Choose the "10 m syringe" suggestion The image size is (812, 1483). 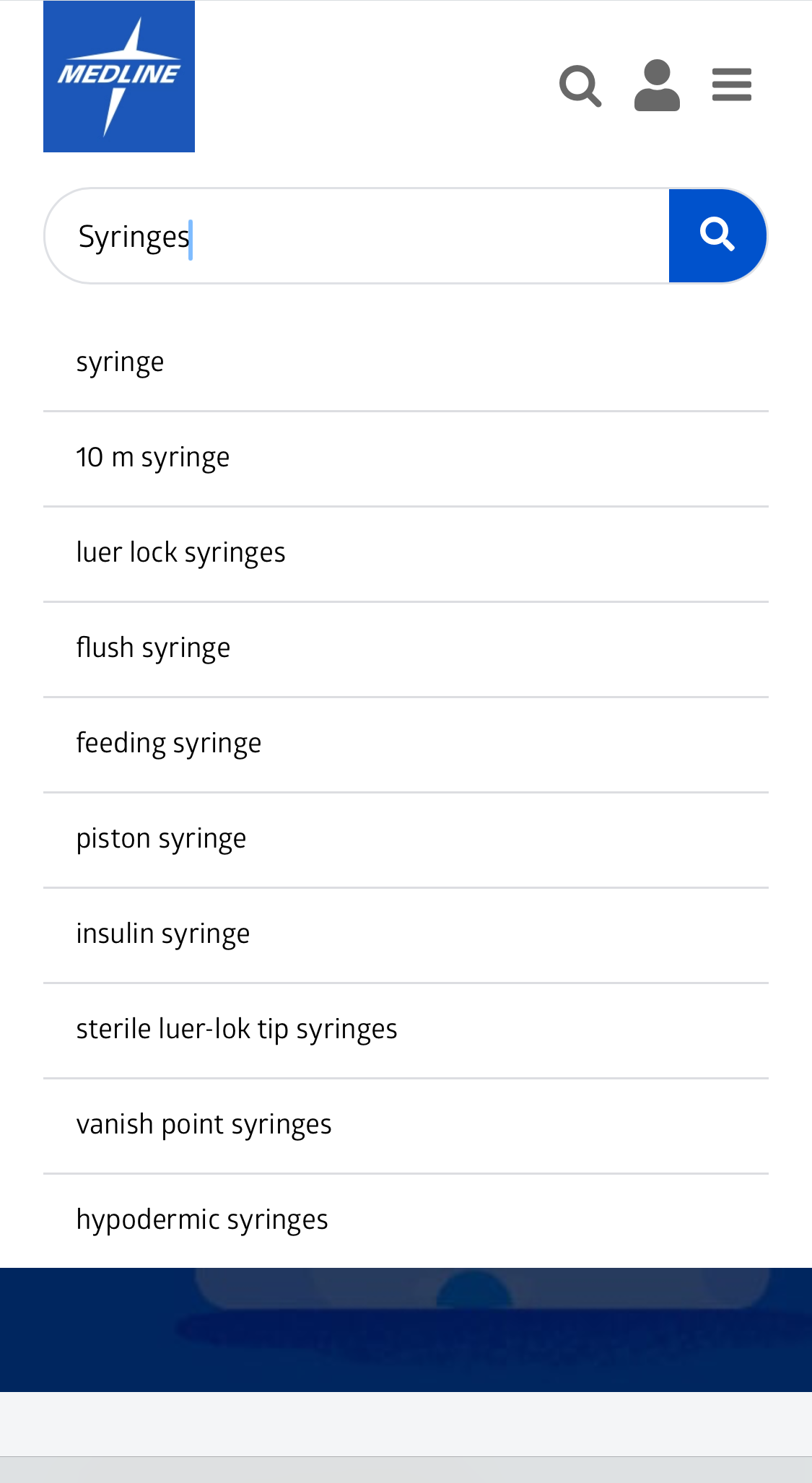pos(153,457)
